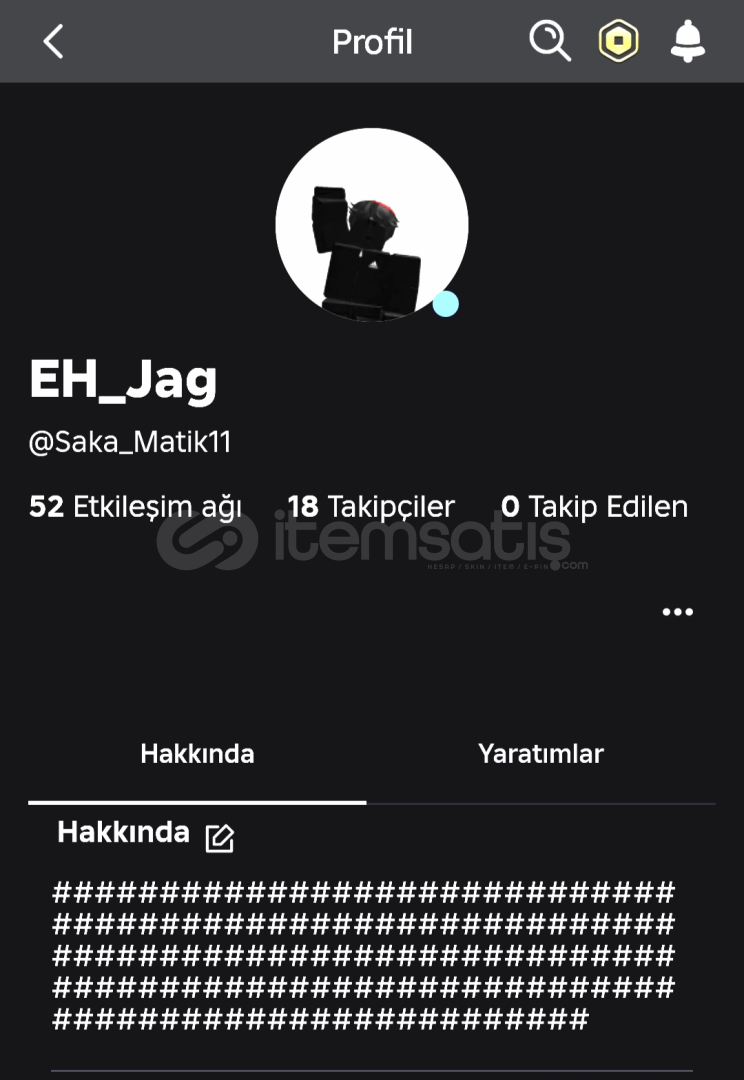Viewport: 744px width, 1080px height.
Task: Open the Robux balance icon
Action: 619,42
